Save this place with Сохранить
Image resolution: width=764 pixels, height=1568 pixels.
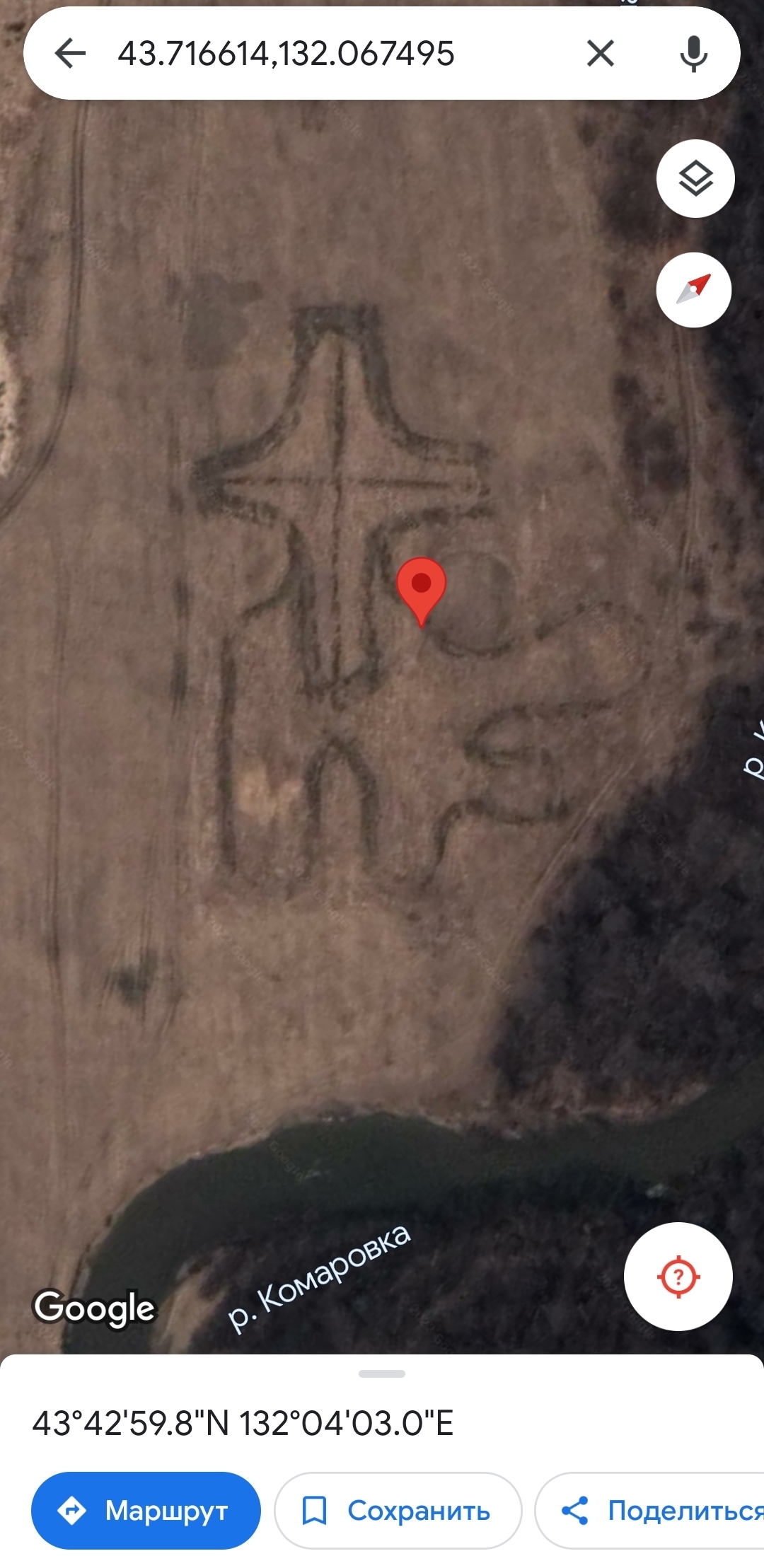(398, 1511)
